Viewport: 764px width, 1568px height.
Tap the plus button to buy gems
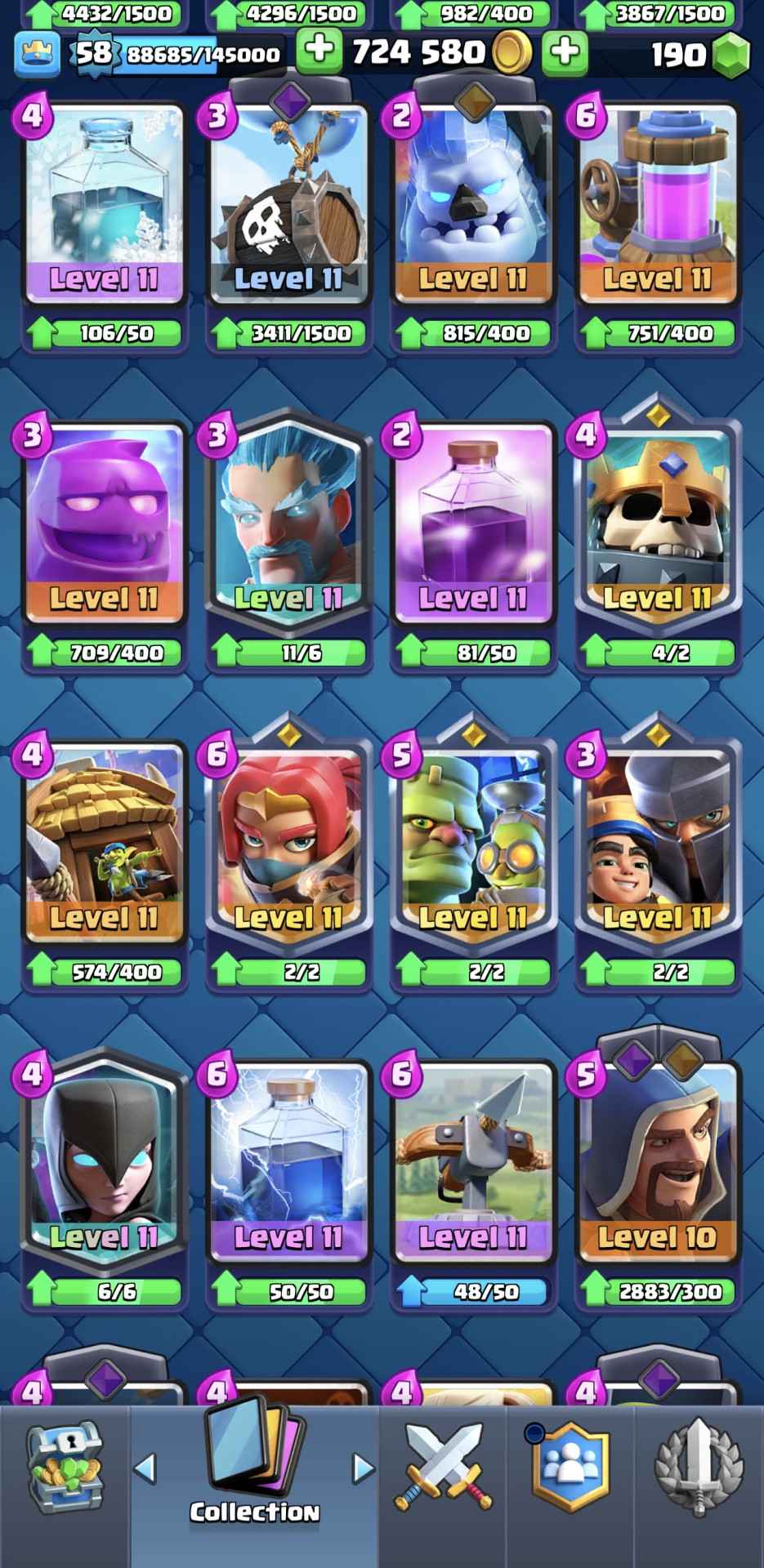[x=565, y=51]
